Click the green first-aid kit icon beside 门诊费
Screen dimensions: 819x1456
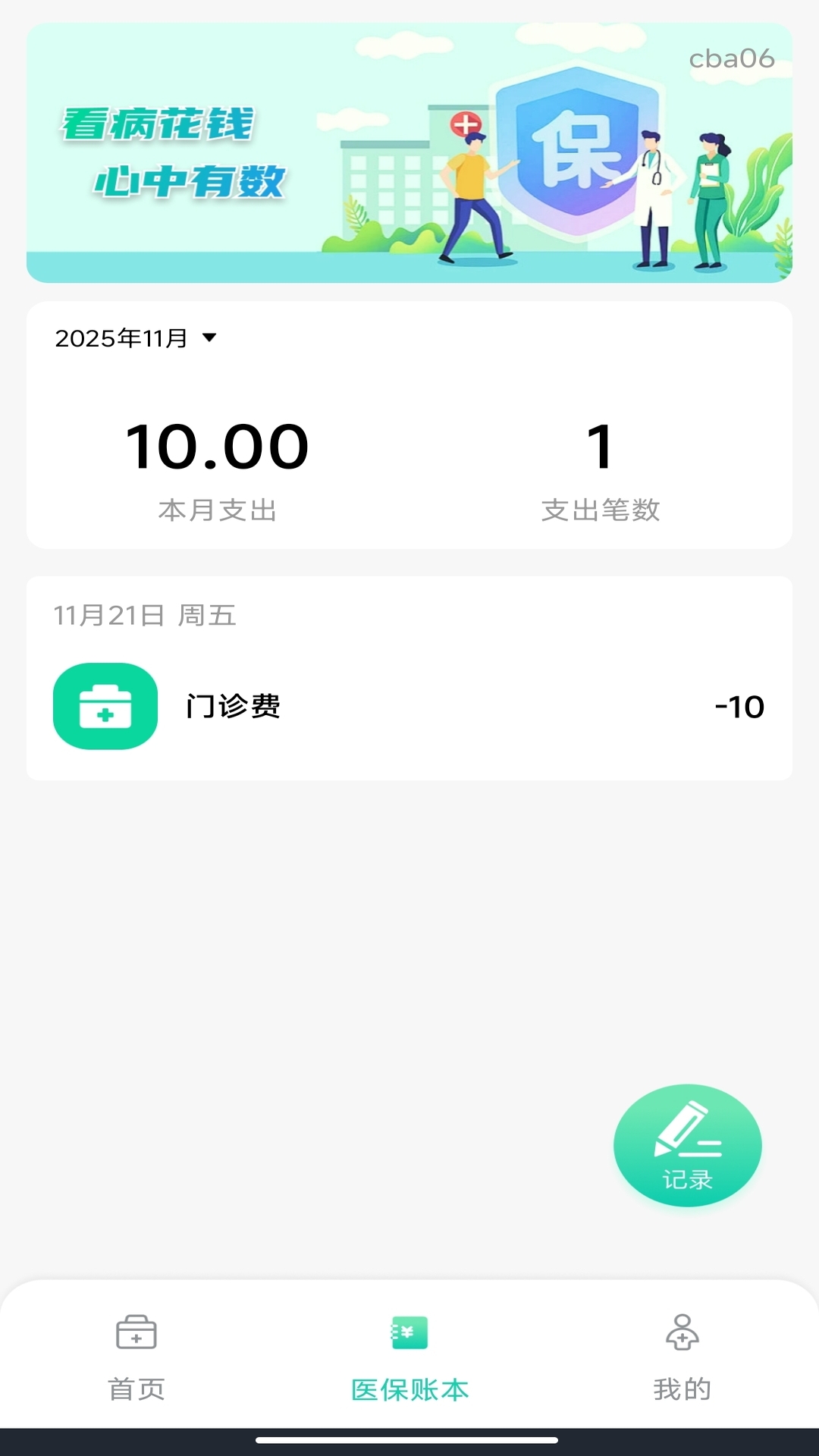(x=105, y=706)
